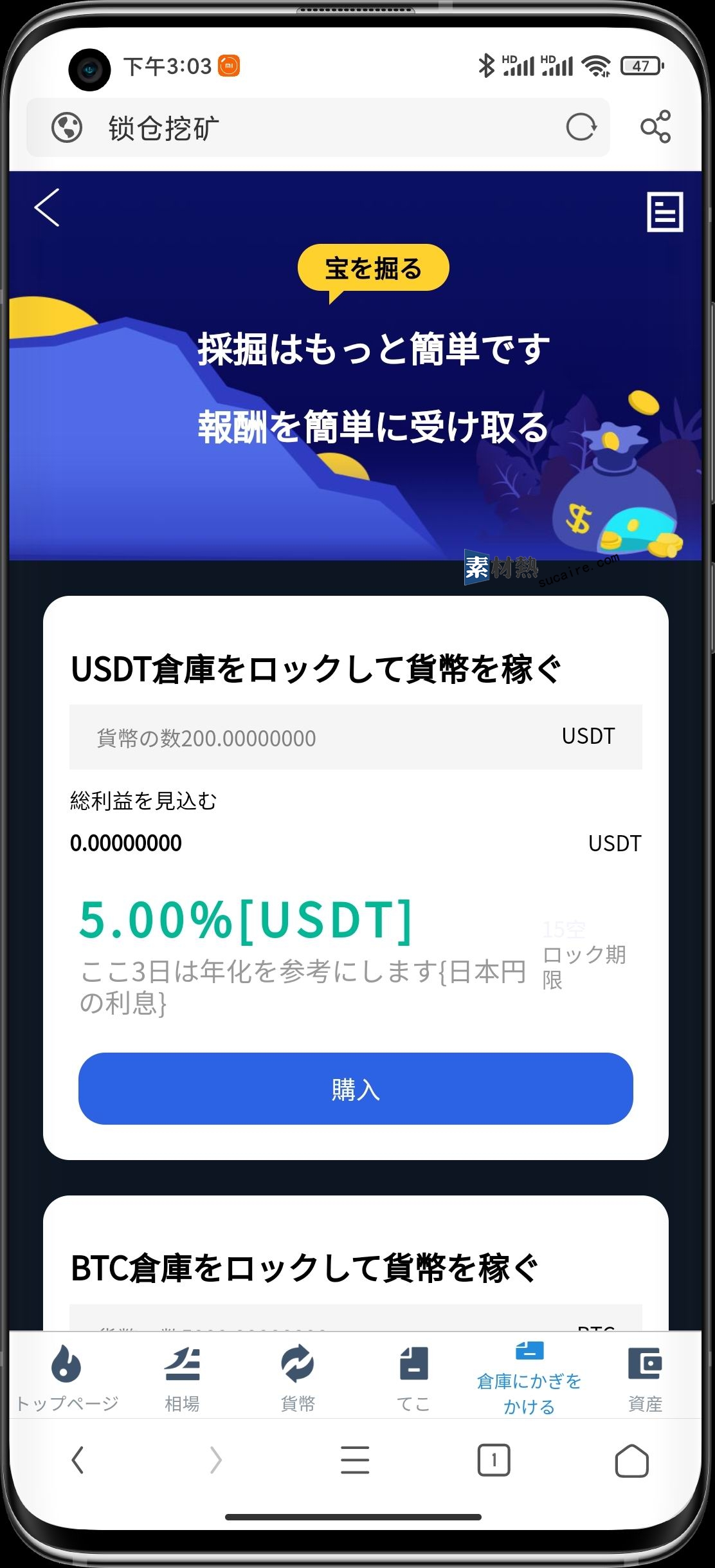Tap the 锁仓挖矿 address bar
Screen dimensions: 715x1568
321,127
